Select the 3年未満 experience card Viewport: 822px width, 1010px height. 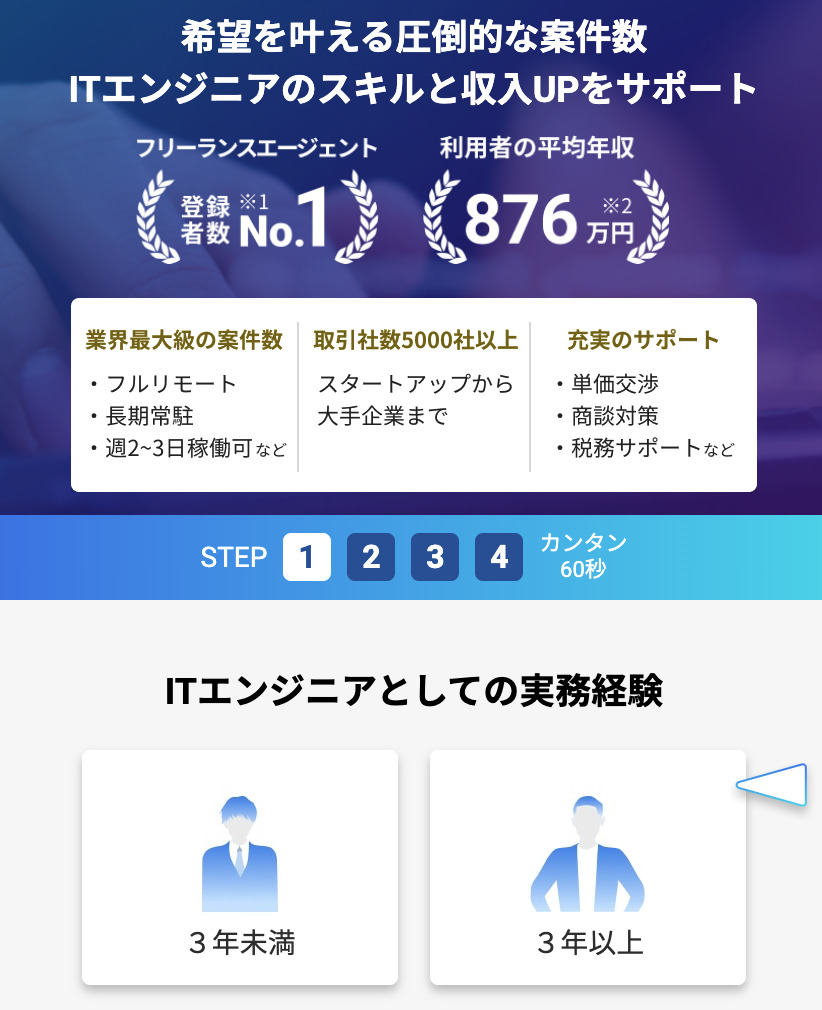(x=240, y=867)
